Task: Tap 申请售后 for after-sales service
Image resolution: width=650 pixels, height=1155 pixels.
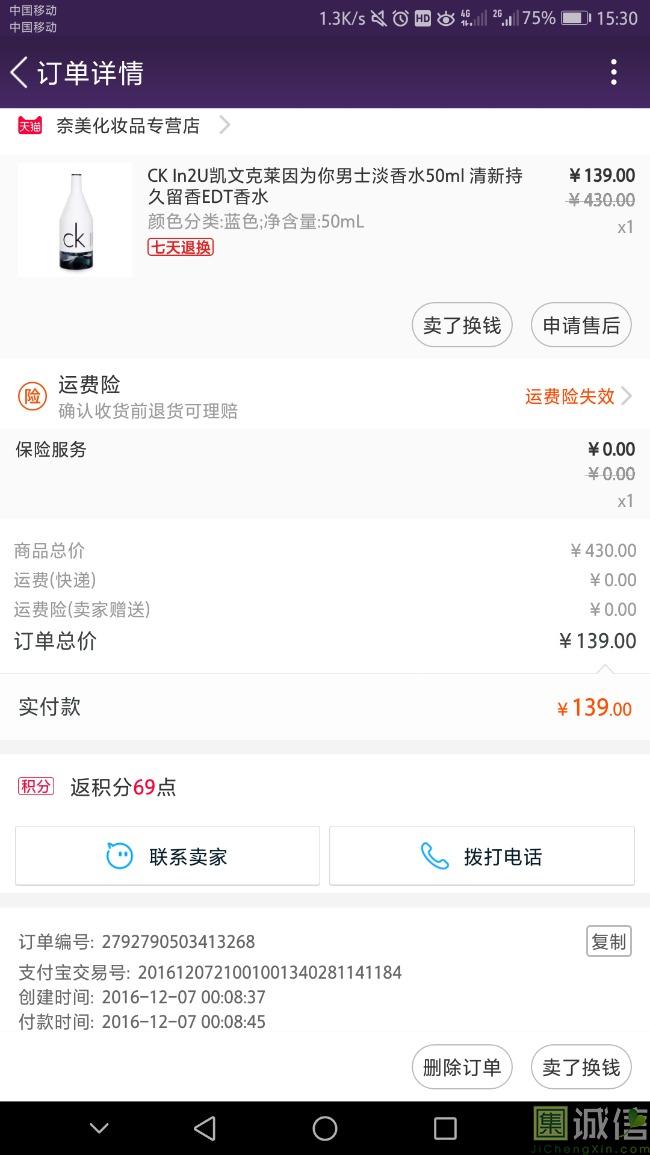Action: pos(581,325)
